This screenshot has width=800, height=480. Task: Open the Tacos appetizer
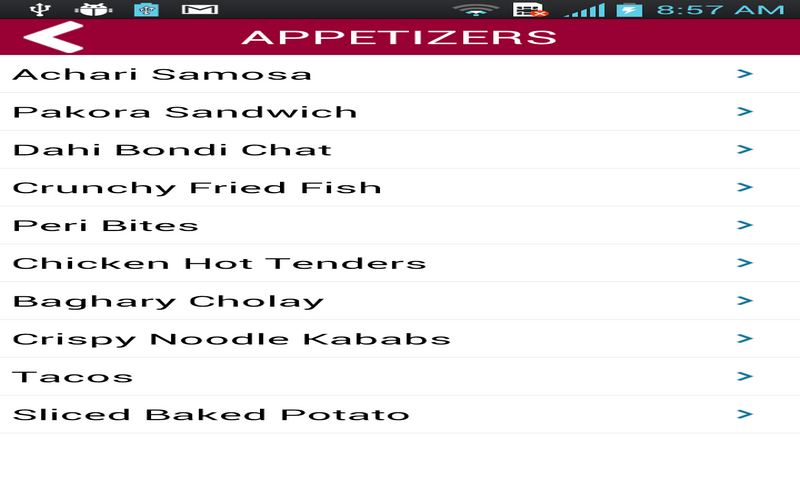400,377
